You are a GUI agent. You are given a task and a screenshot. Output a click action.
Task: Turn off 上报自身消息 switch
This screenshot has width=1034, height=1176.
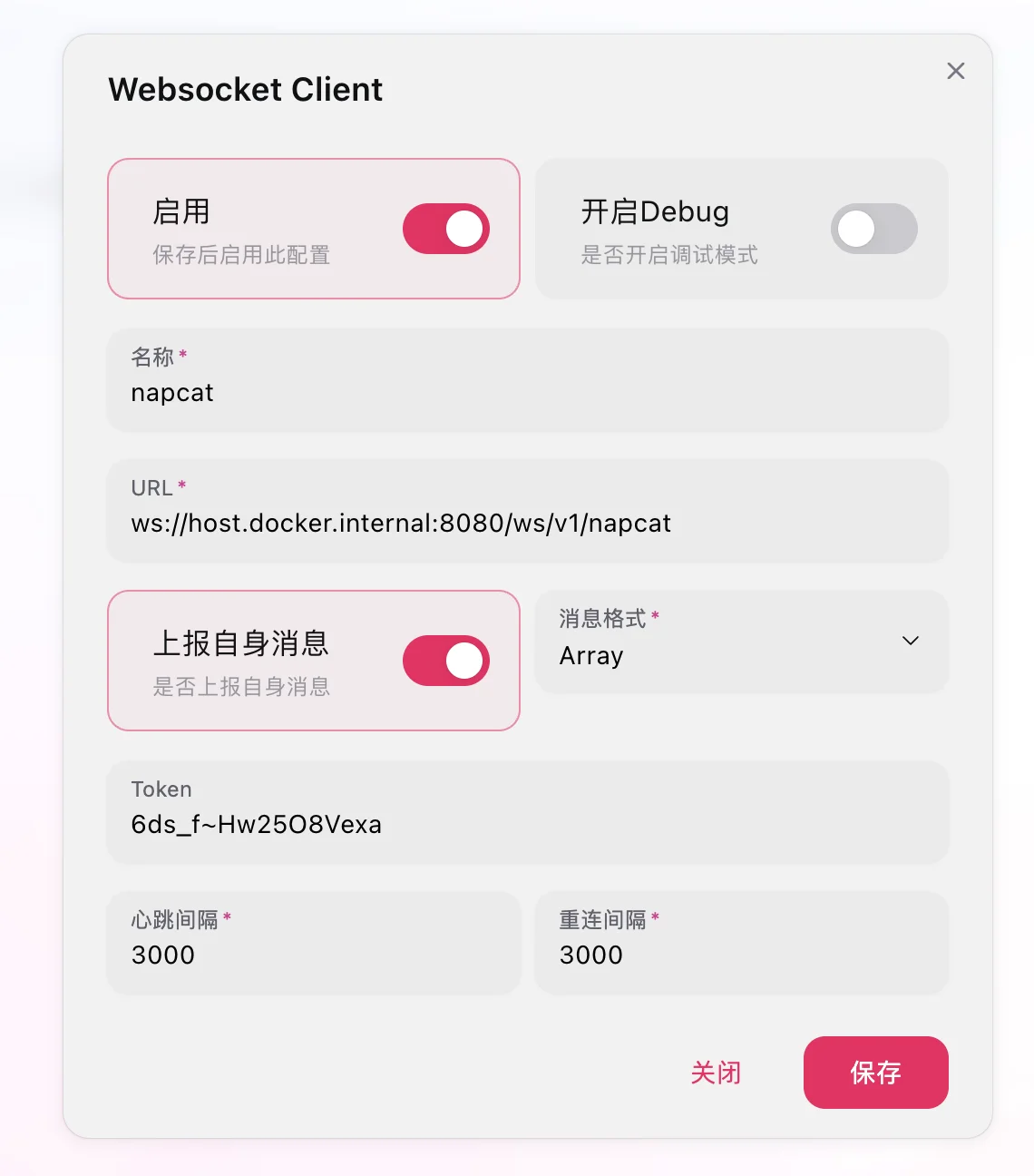pos(445,661)
